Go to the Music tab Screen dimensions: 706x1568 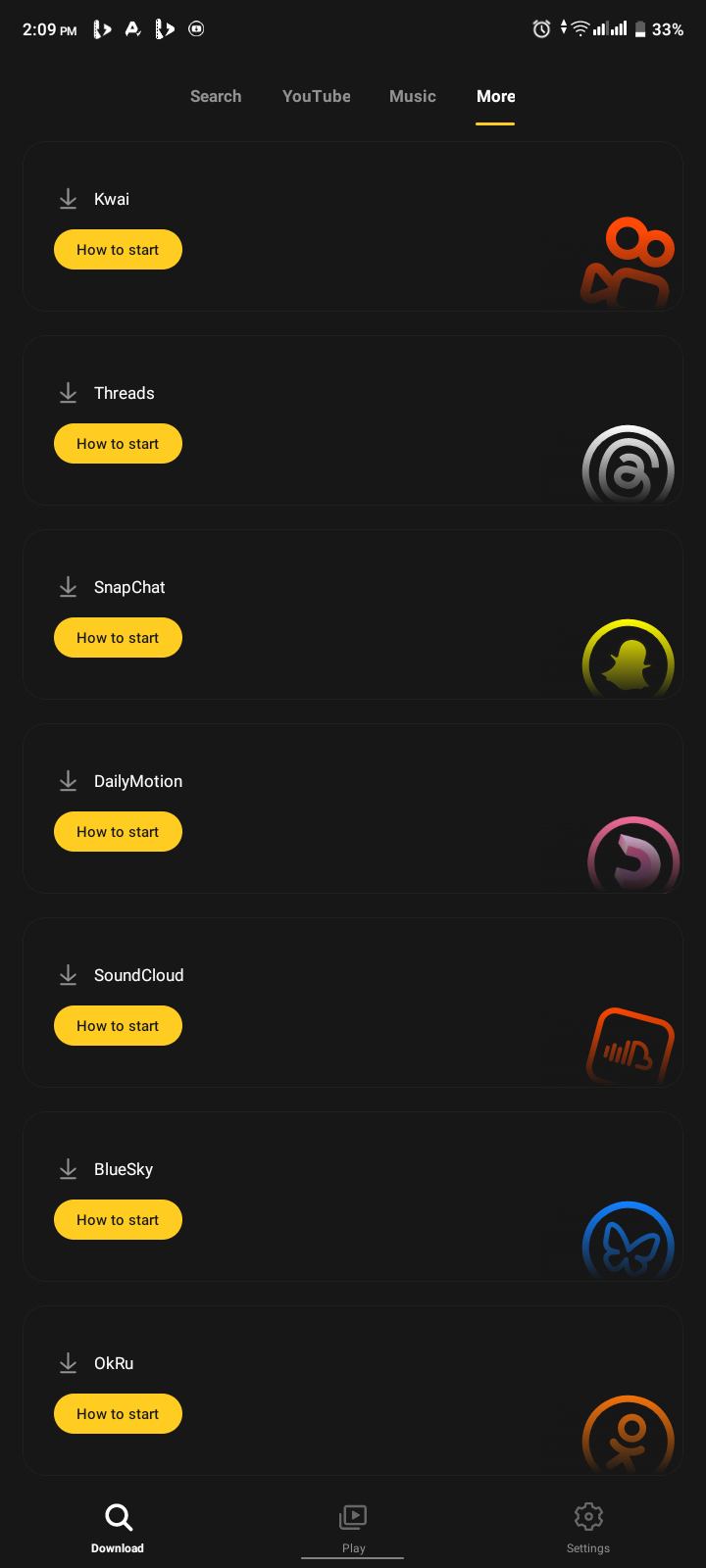click(x=413, y=96)
